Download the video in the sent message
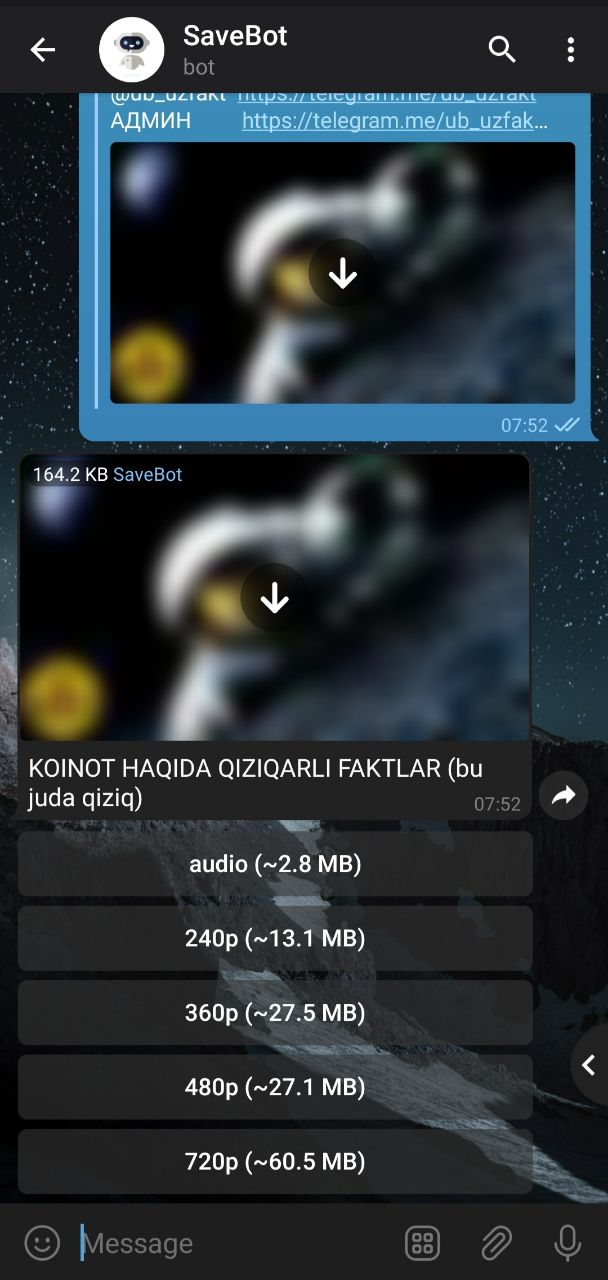This screenshot has height=1280, width=608. (x=342, y=272)
